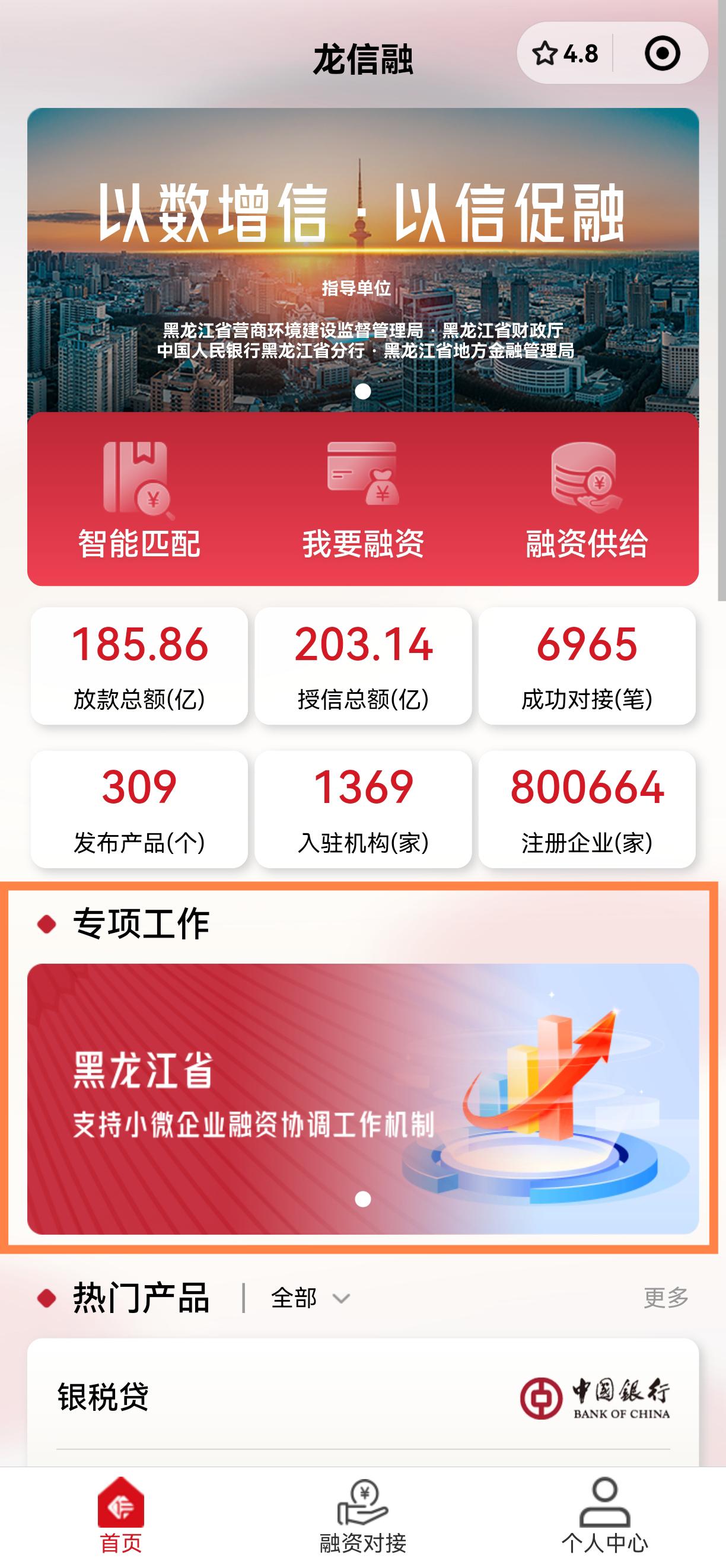
Task: Go to the 个人中心 tab
Action: click(x=604, y=1517)
